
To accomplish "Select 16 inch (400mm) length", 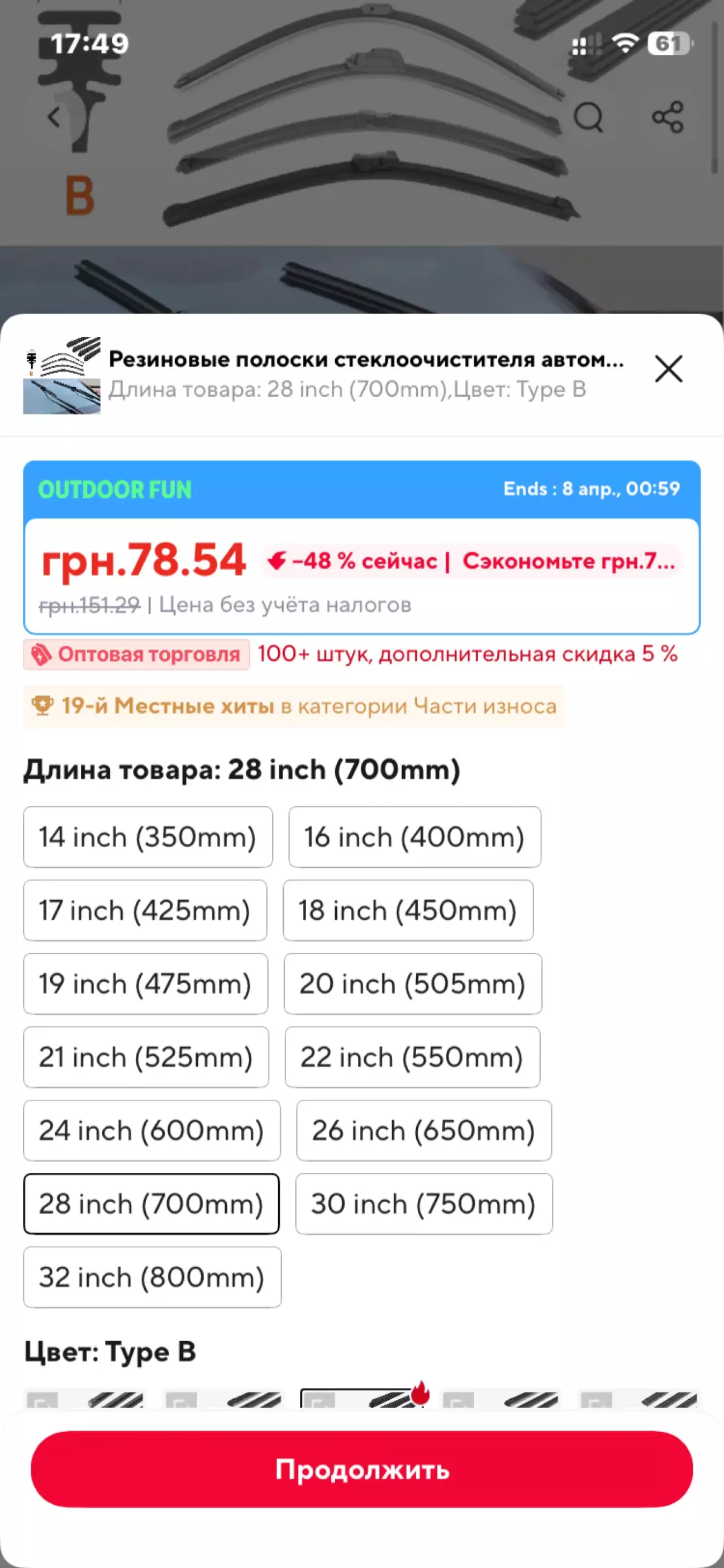I will click(x=415, y=837).
